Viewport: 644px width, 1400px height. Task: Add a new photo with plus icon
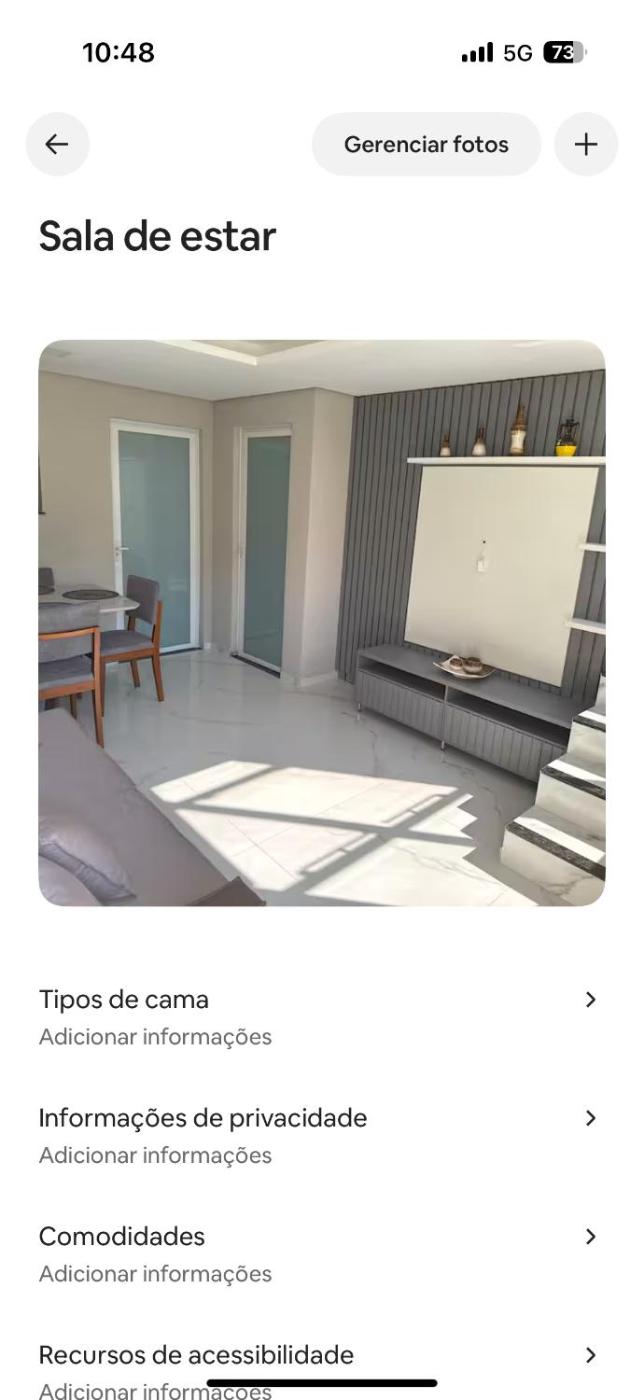(586, 144)
